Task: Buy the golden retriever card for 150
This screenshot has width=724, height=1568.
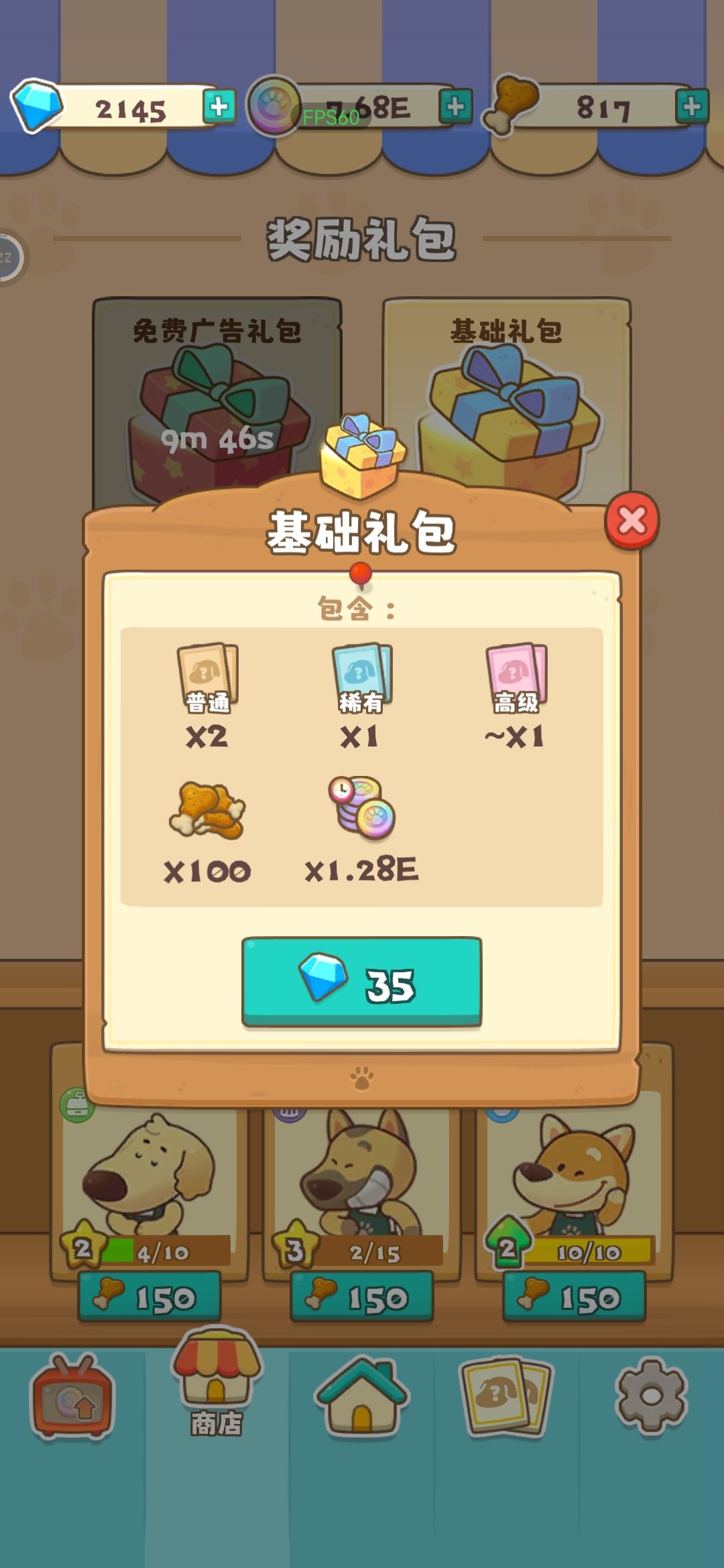Action: coord(149,1297)
